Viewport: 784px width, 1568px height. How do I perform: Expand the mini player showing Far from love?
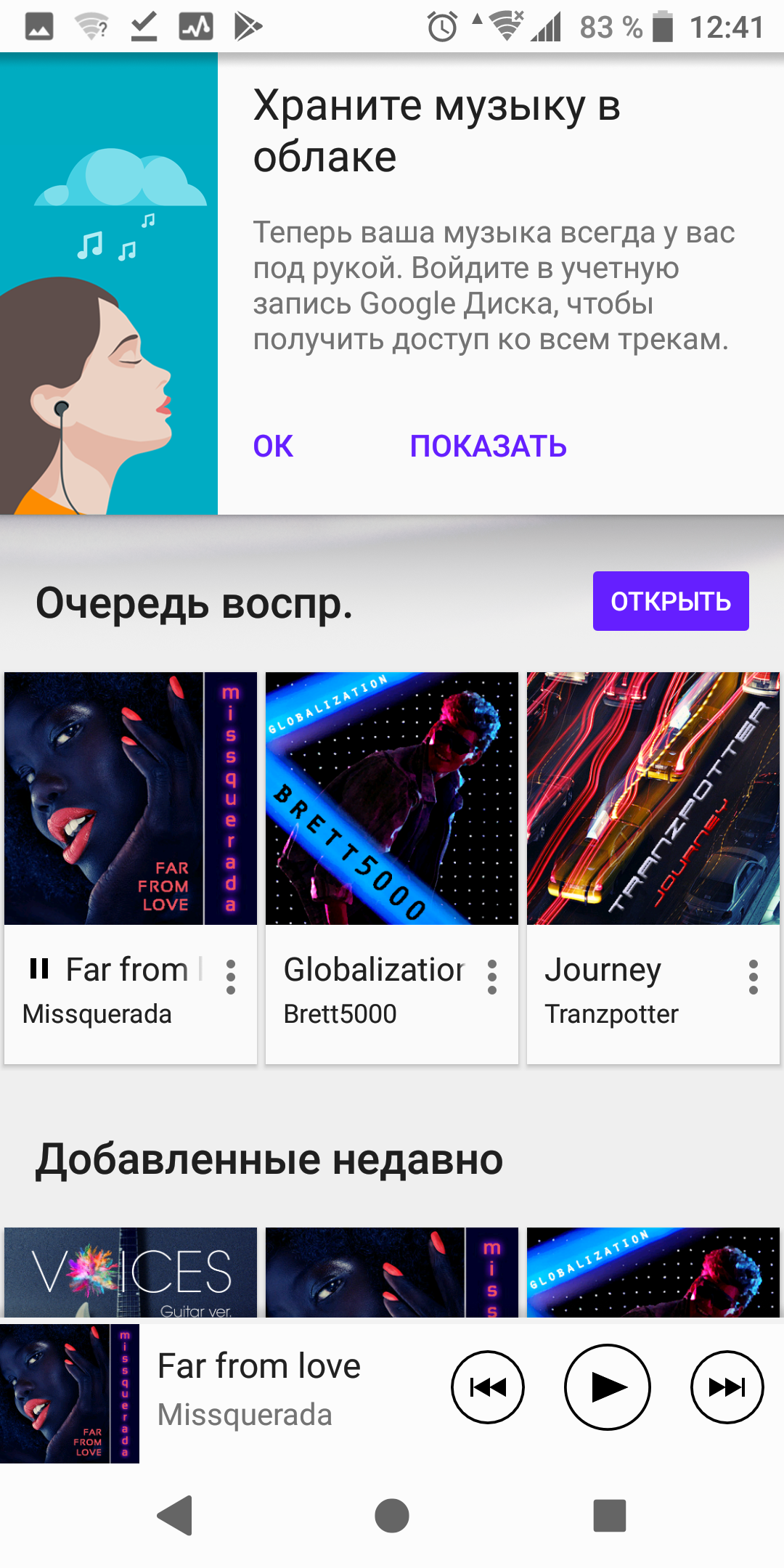coord(259,1390)
